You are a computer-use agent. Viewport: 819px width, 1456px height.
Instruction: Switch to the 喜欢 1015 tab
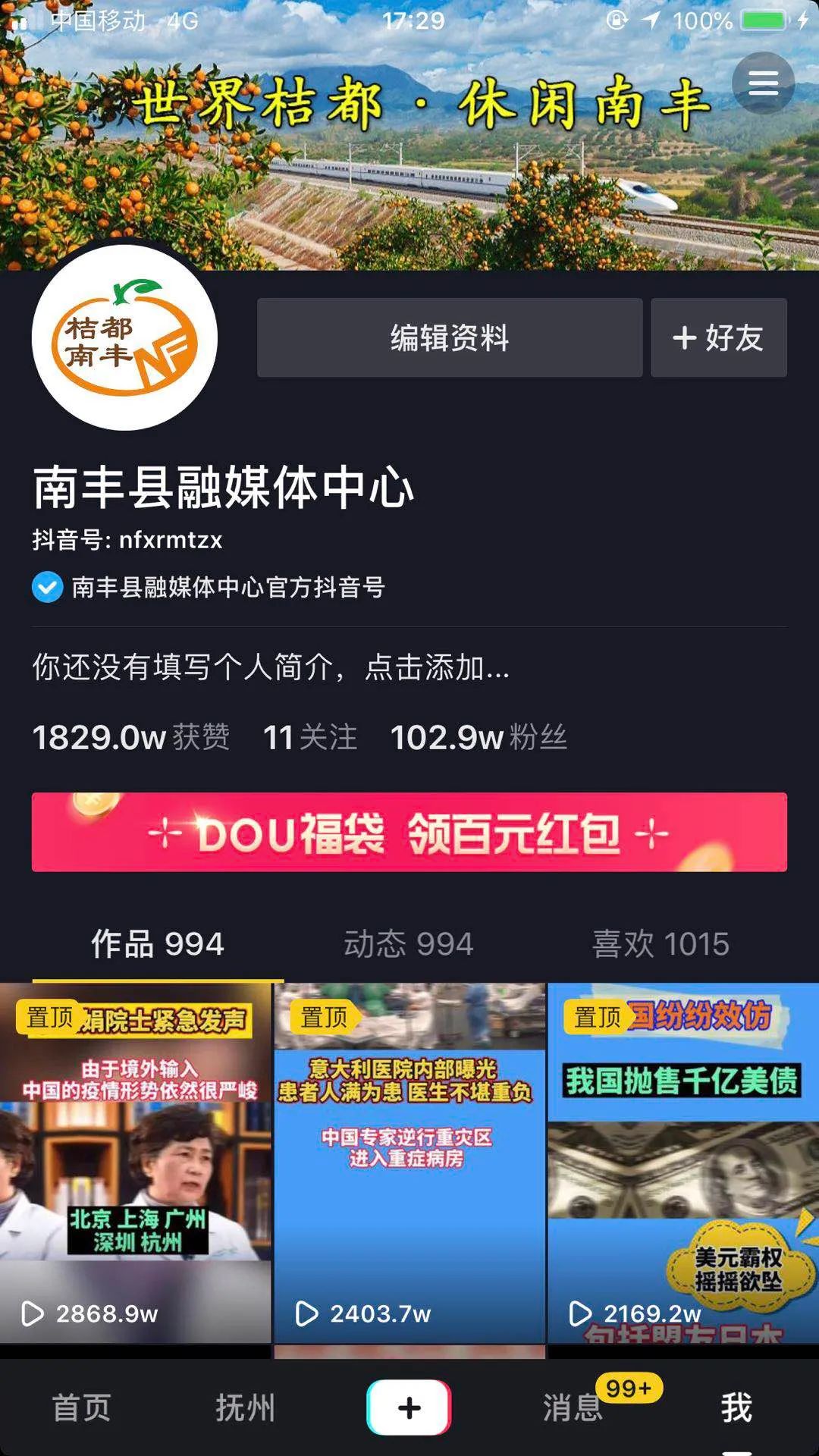[661, 944]
